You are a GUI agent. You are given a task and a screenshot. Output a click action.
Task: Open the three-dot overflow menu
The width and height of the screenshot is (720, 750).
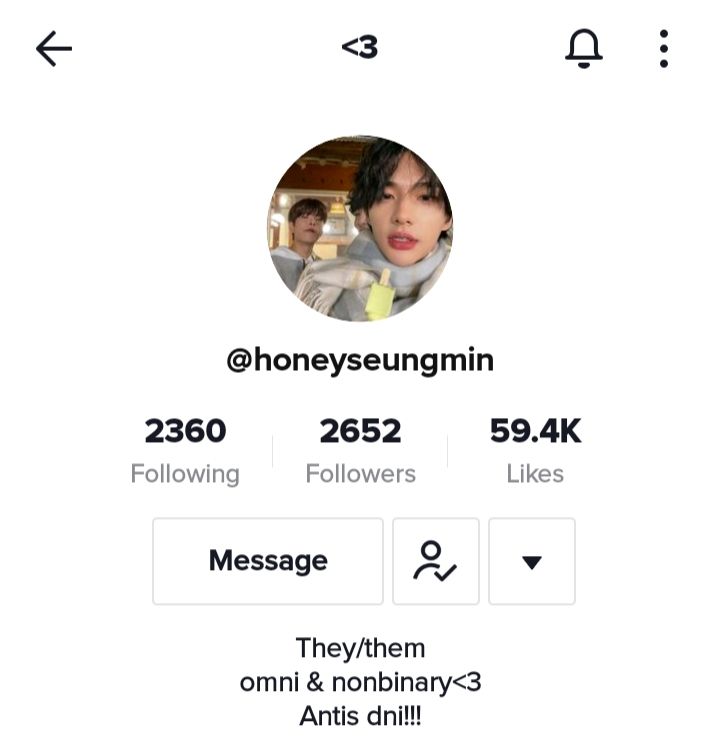tap(664, 48)
